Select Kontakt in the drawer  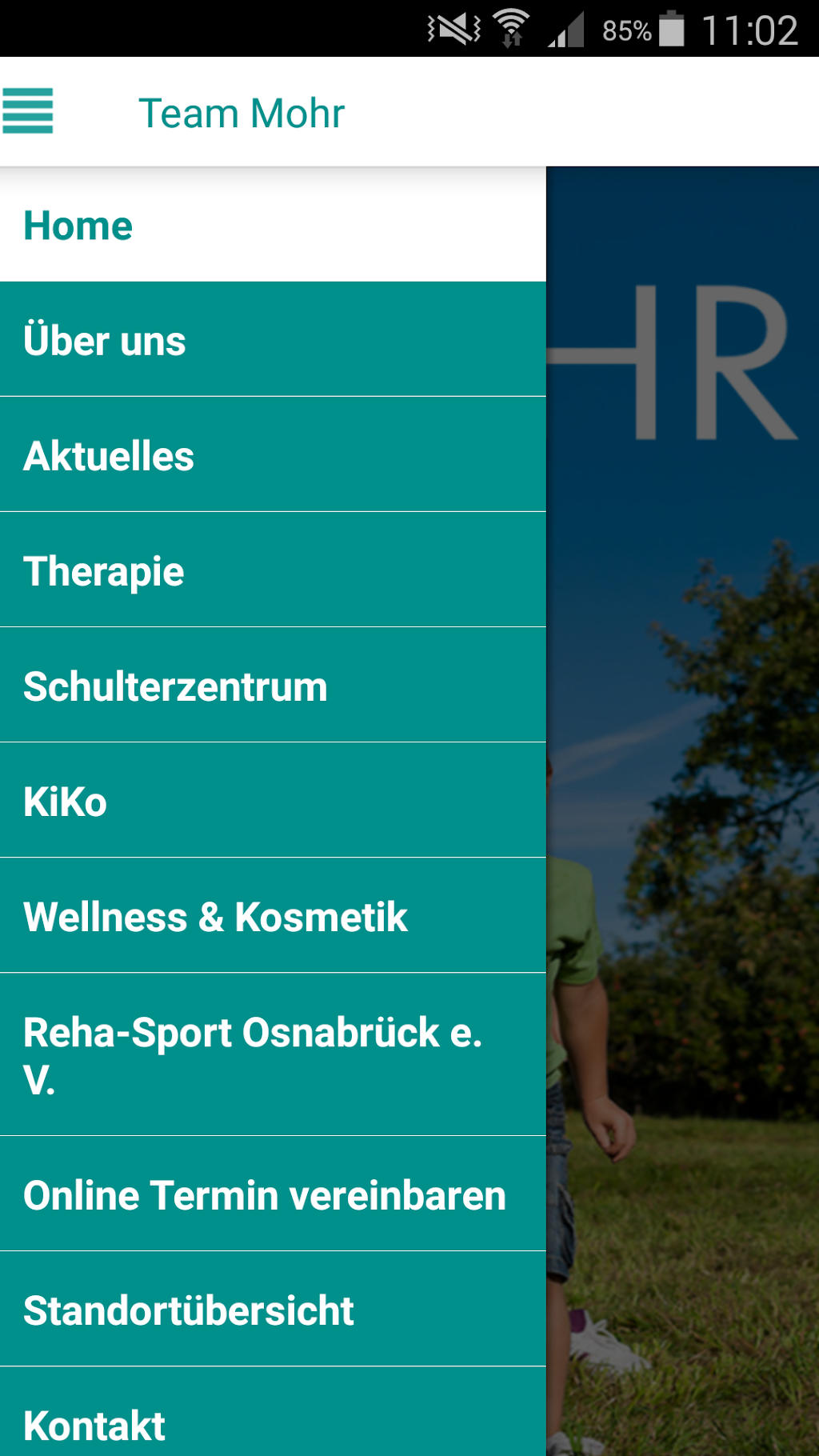pos(272,1420)
